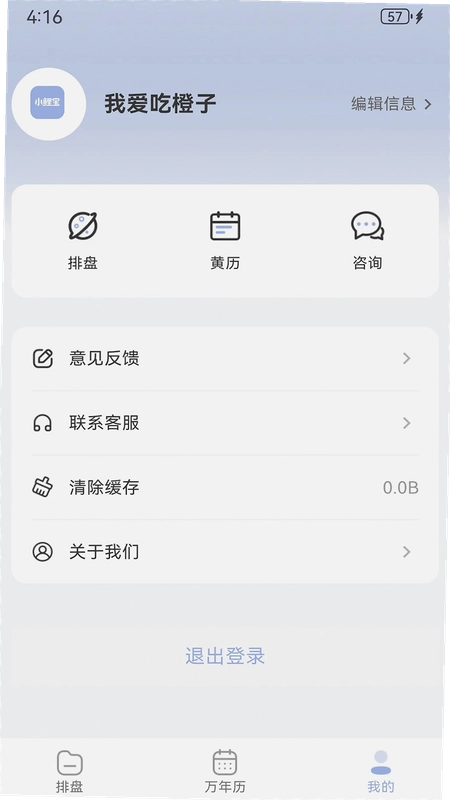The image size is (450, 800).
Task: Switch to the 万年历 tab
Action: (x=225, y=771)
